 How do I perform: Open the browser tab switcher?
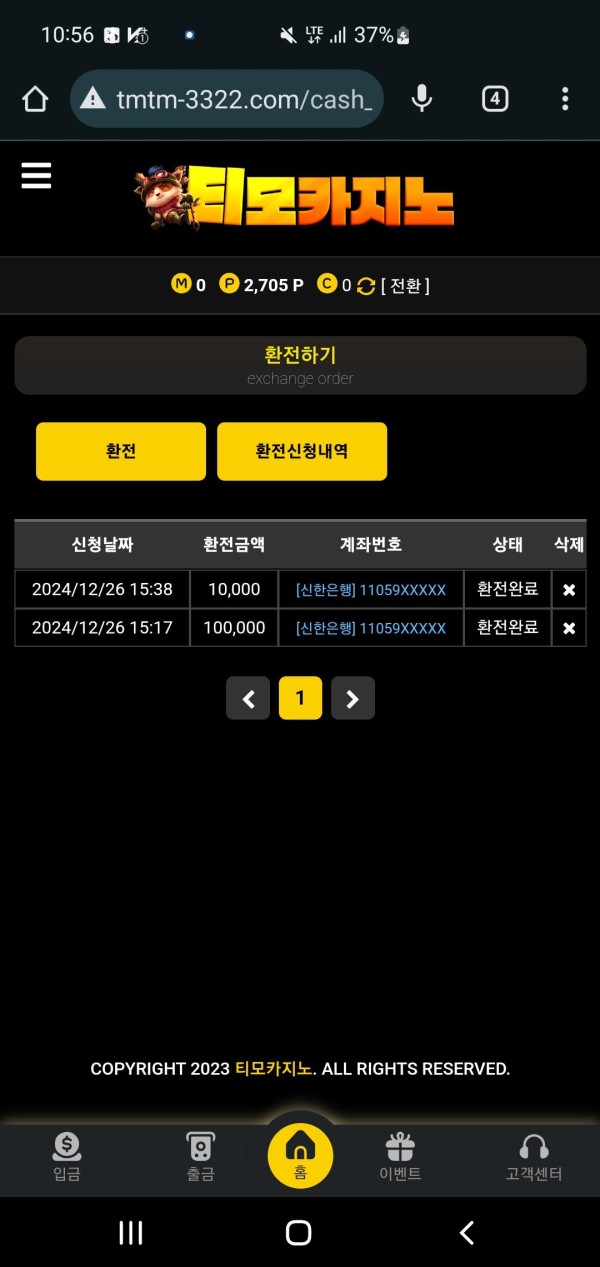tap(495, 98)
